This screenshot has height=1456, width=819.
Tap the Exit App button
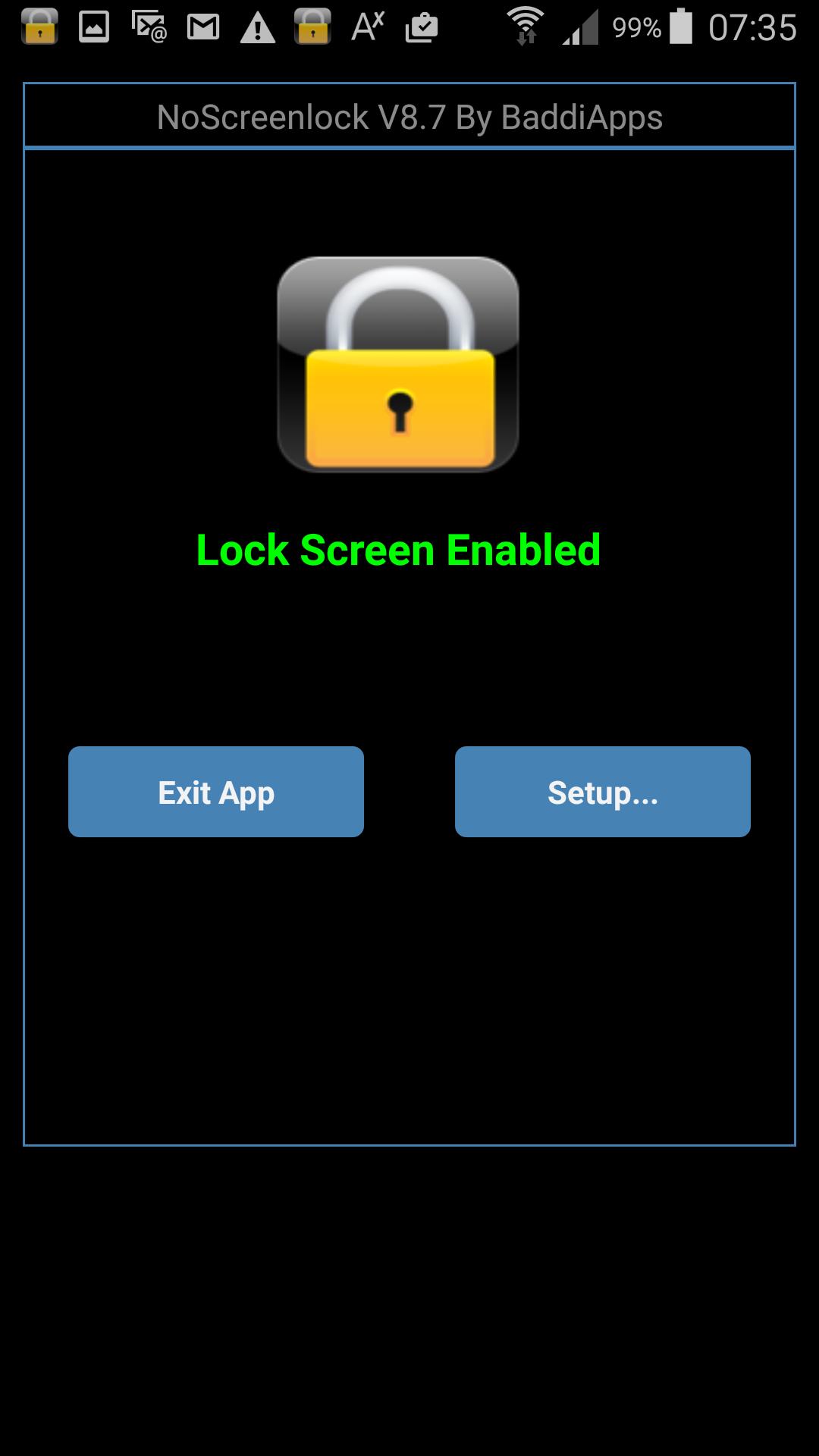pos(216,792)
